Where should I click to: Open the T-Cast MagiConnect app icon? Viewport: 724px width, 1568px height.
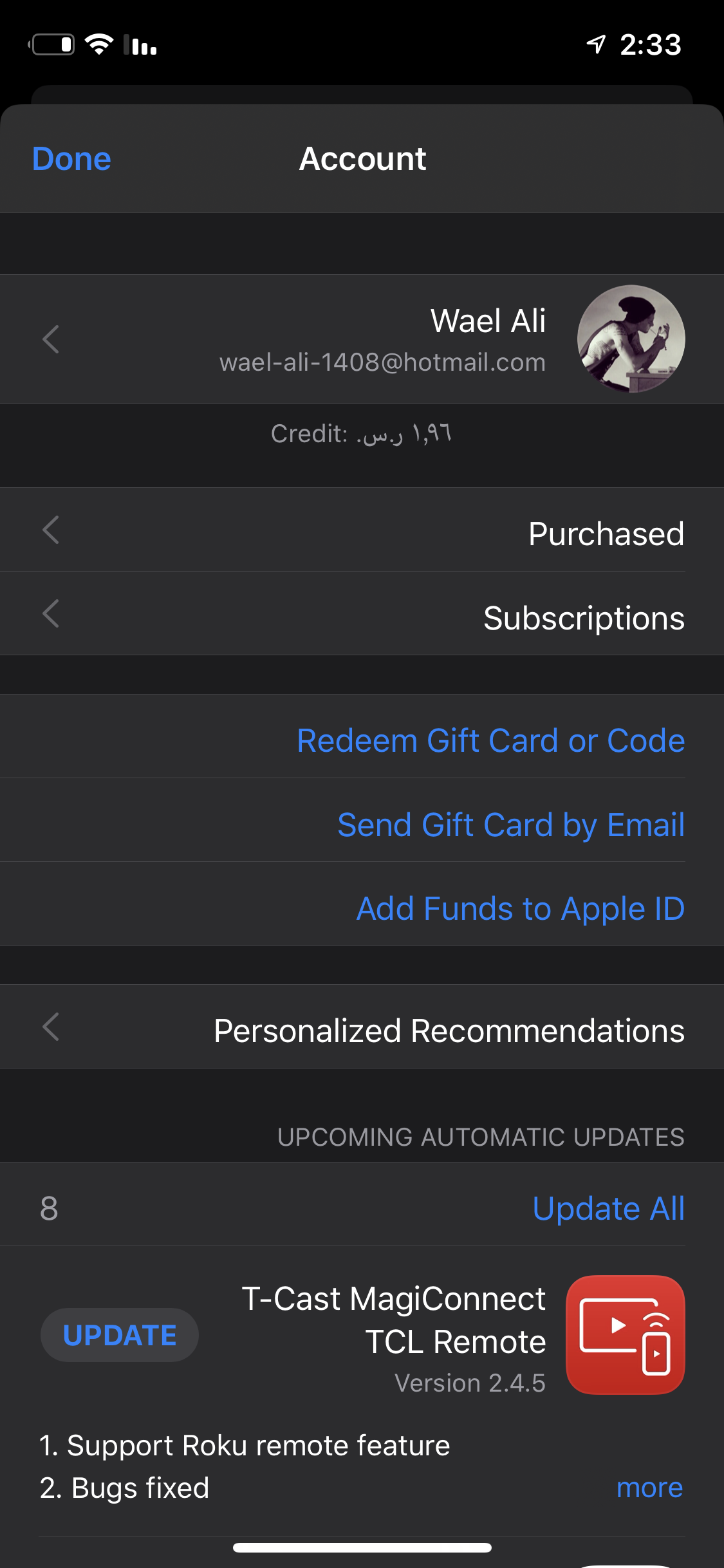point(626,1335)
